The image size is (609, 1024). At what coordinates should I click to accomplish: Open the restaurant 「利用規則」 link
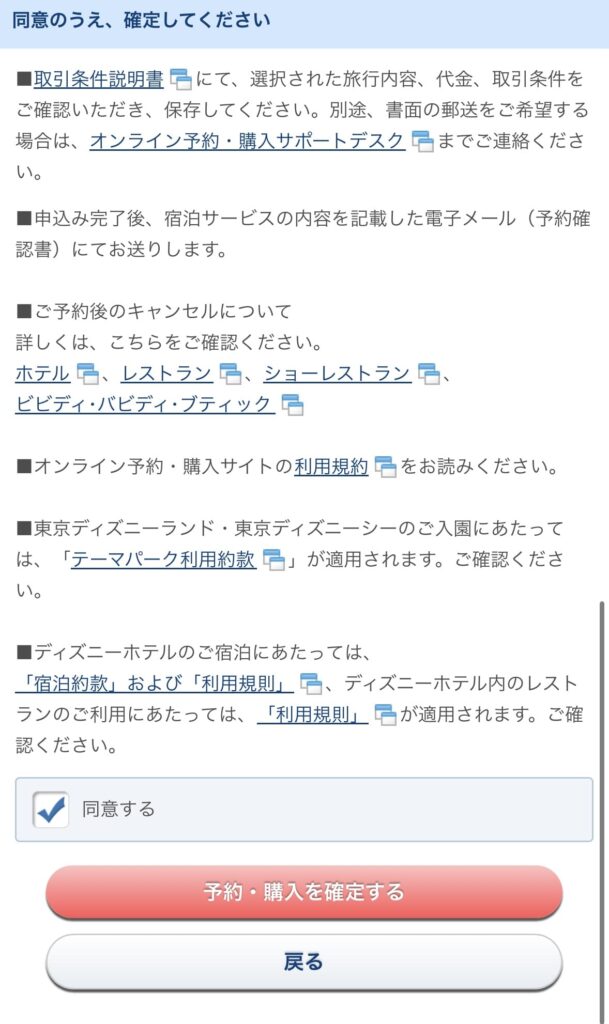pos(312,714)
